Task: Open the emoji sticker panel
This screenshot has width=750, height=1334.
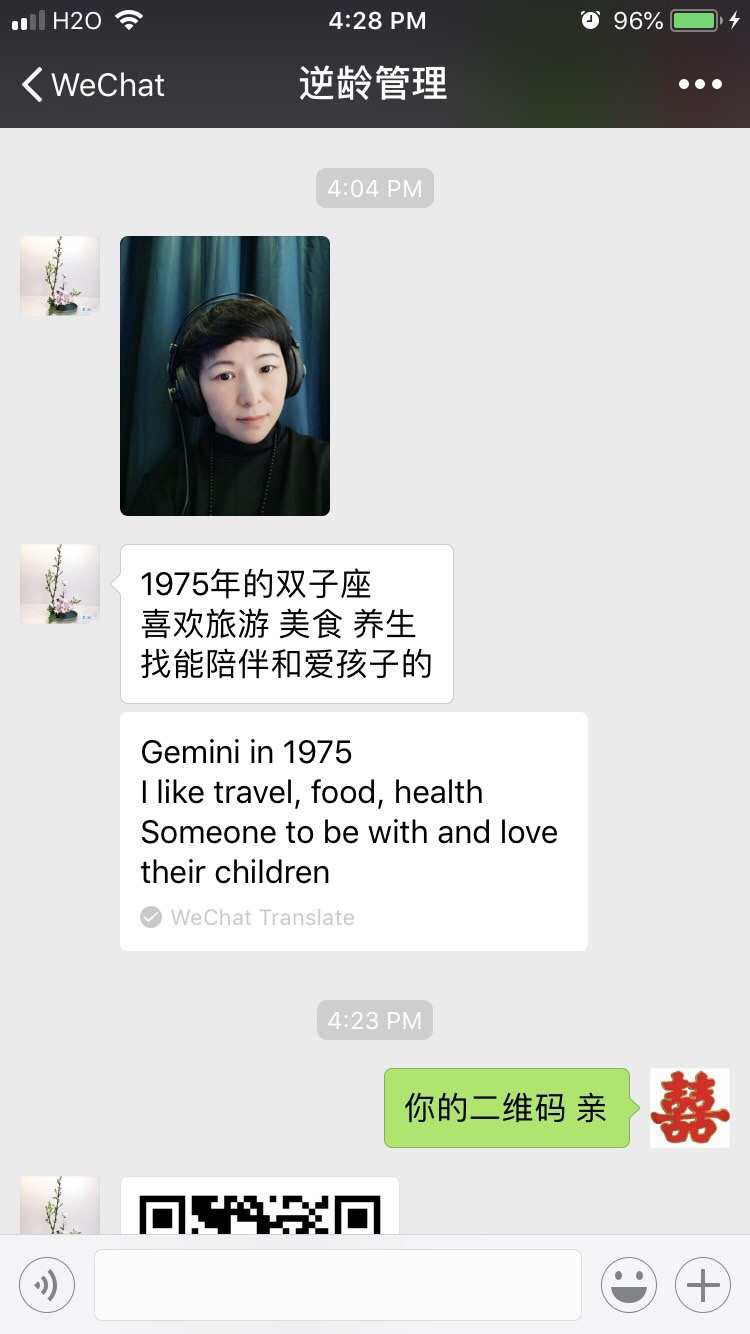Action: coord(628,1285)
